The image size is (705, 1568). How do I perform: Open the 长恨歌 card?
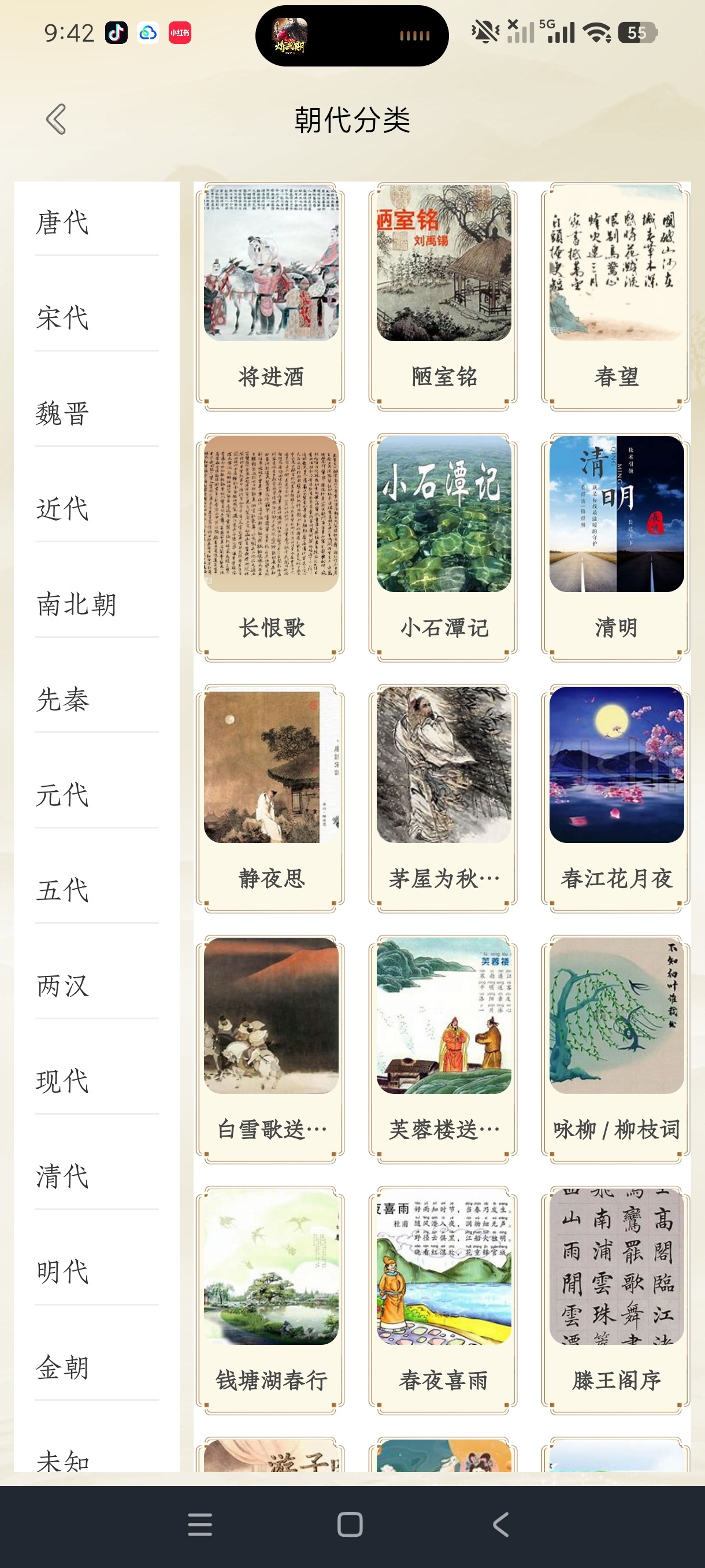click(270, 548)
